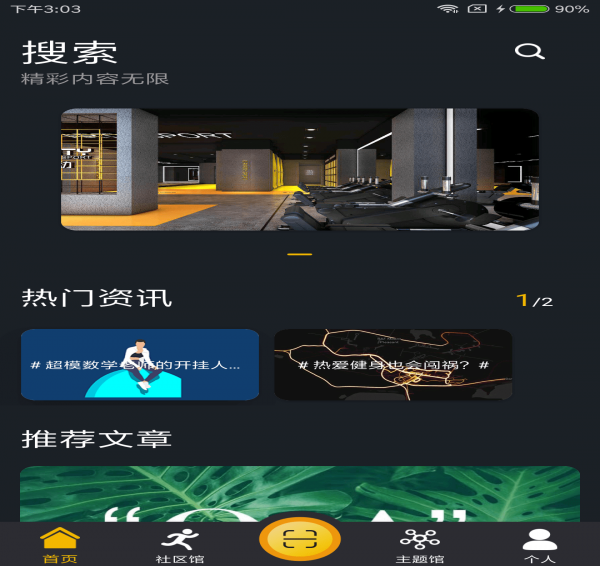Screen dimensions: 600x566
Task: Open the 热爱健身也会闯祸 news card
Action: (393, 365)
